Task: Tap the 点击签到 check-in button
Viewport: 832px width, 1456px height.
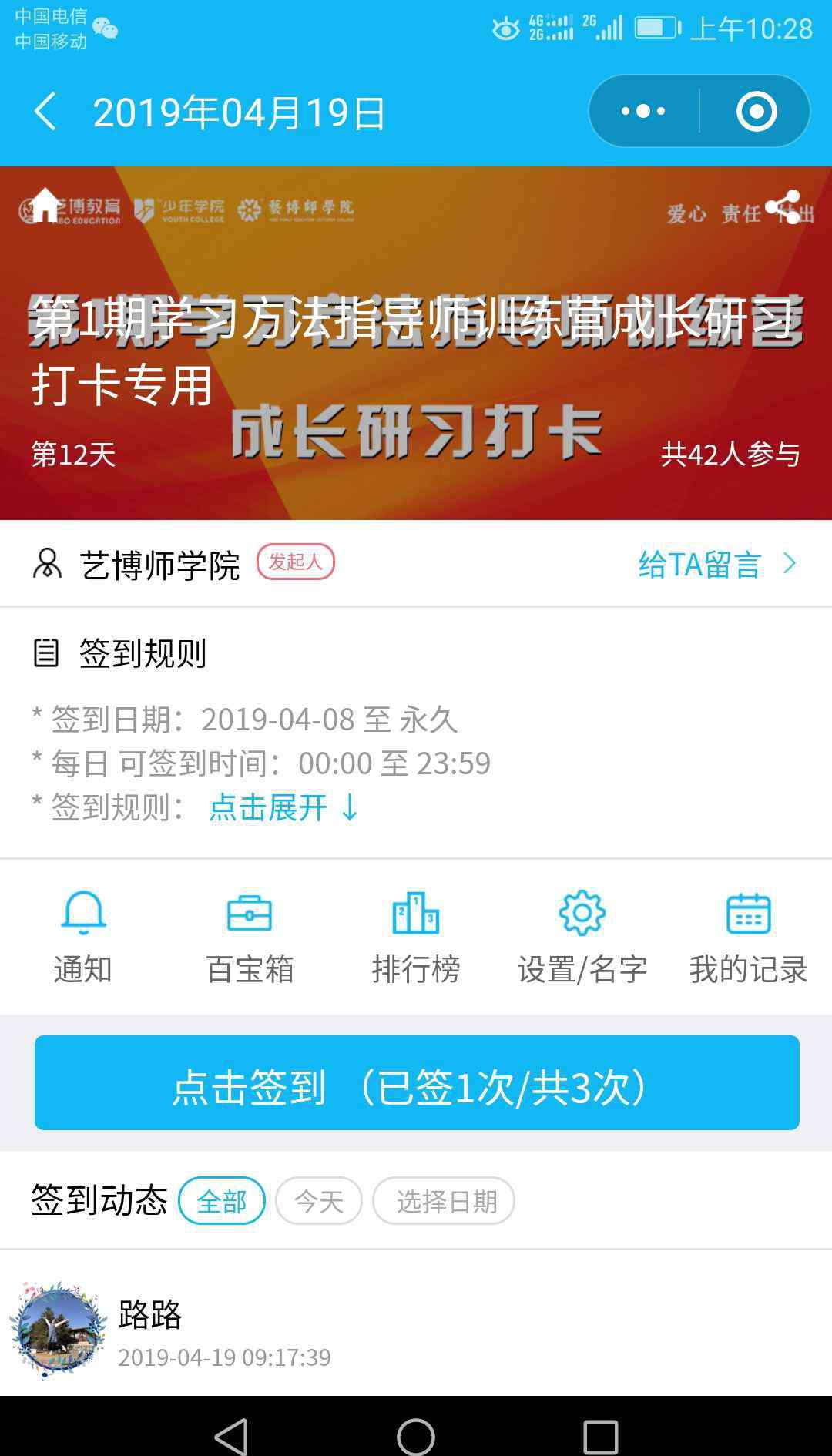Action: (x=417, y=1083)
